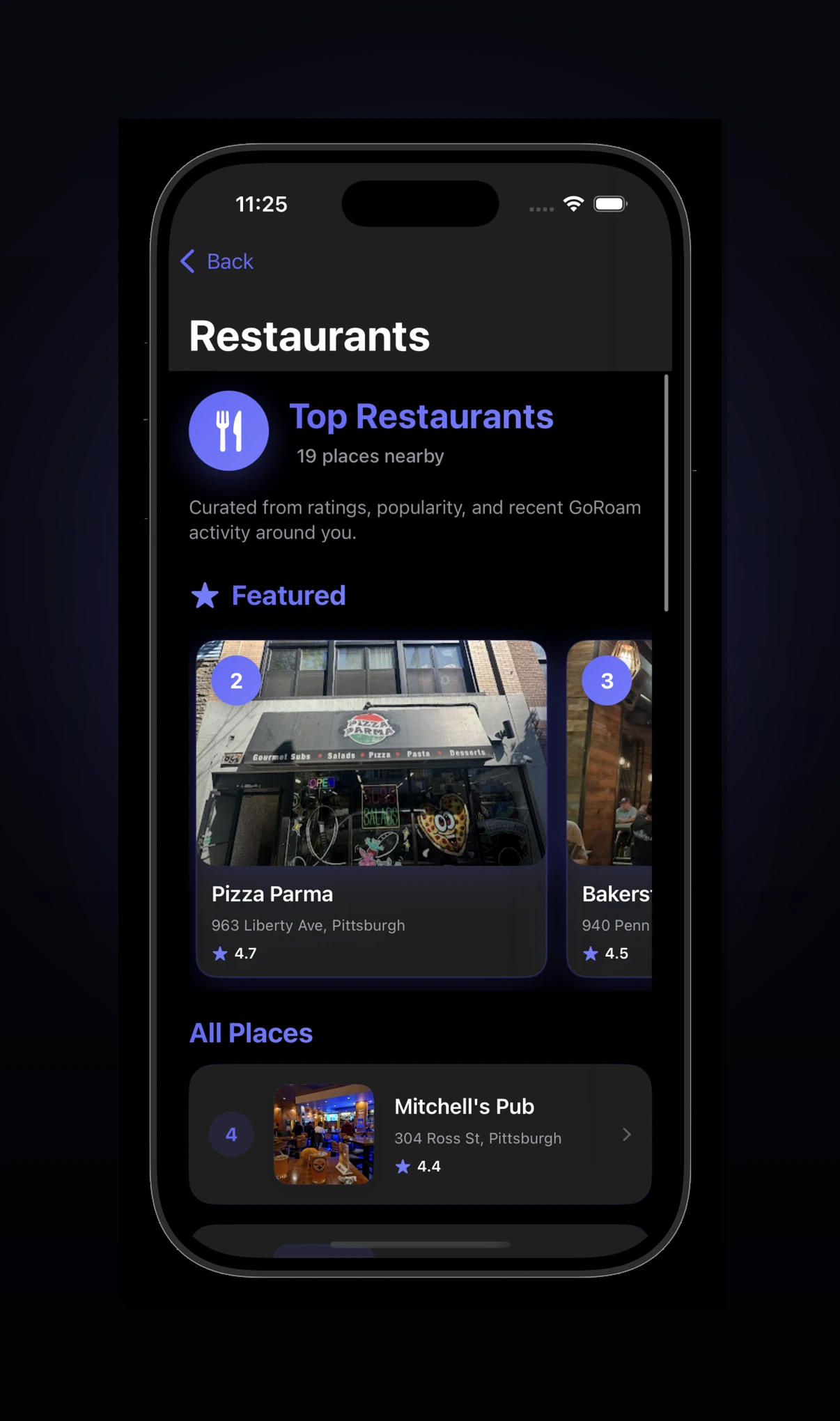Open Pizza Parma at 963 Liberty Ave
Image resolution: width=840 pixels, height=1421 pixels.
point(370,808)
